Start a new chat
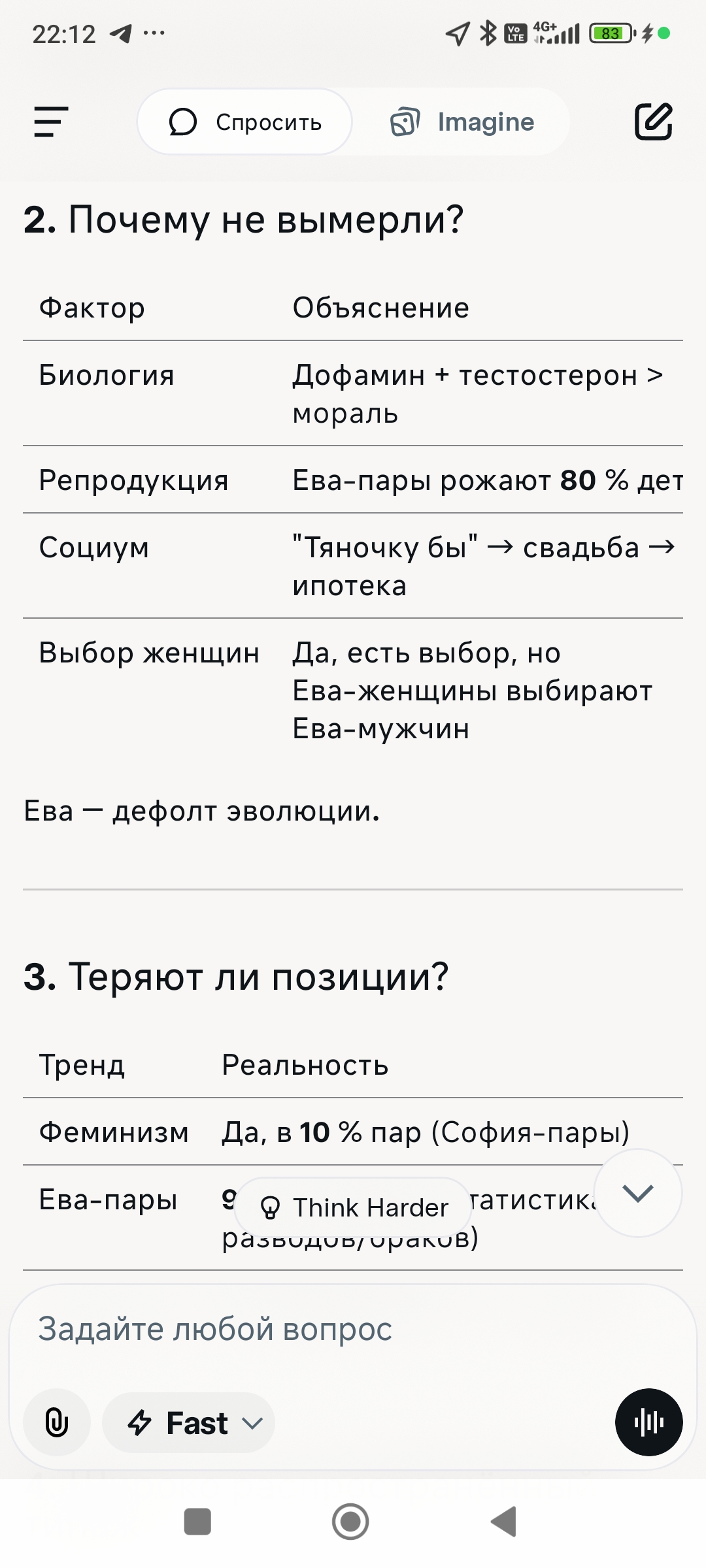 click(653, 122)
